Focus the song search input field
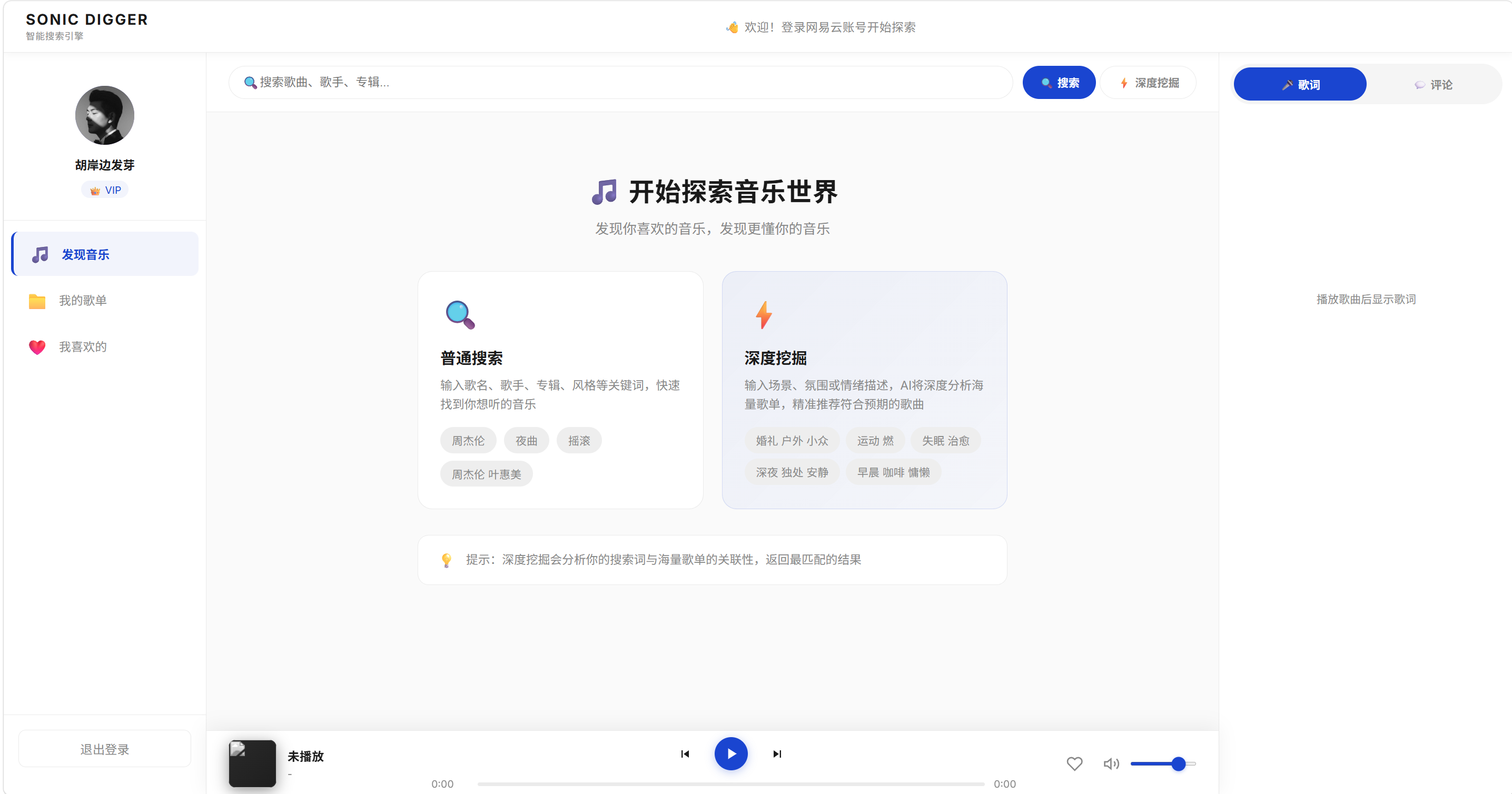1512x794 pixels. (x=620, y=82)
